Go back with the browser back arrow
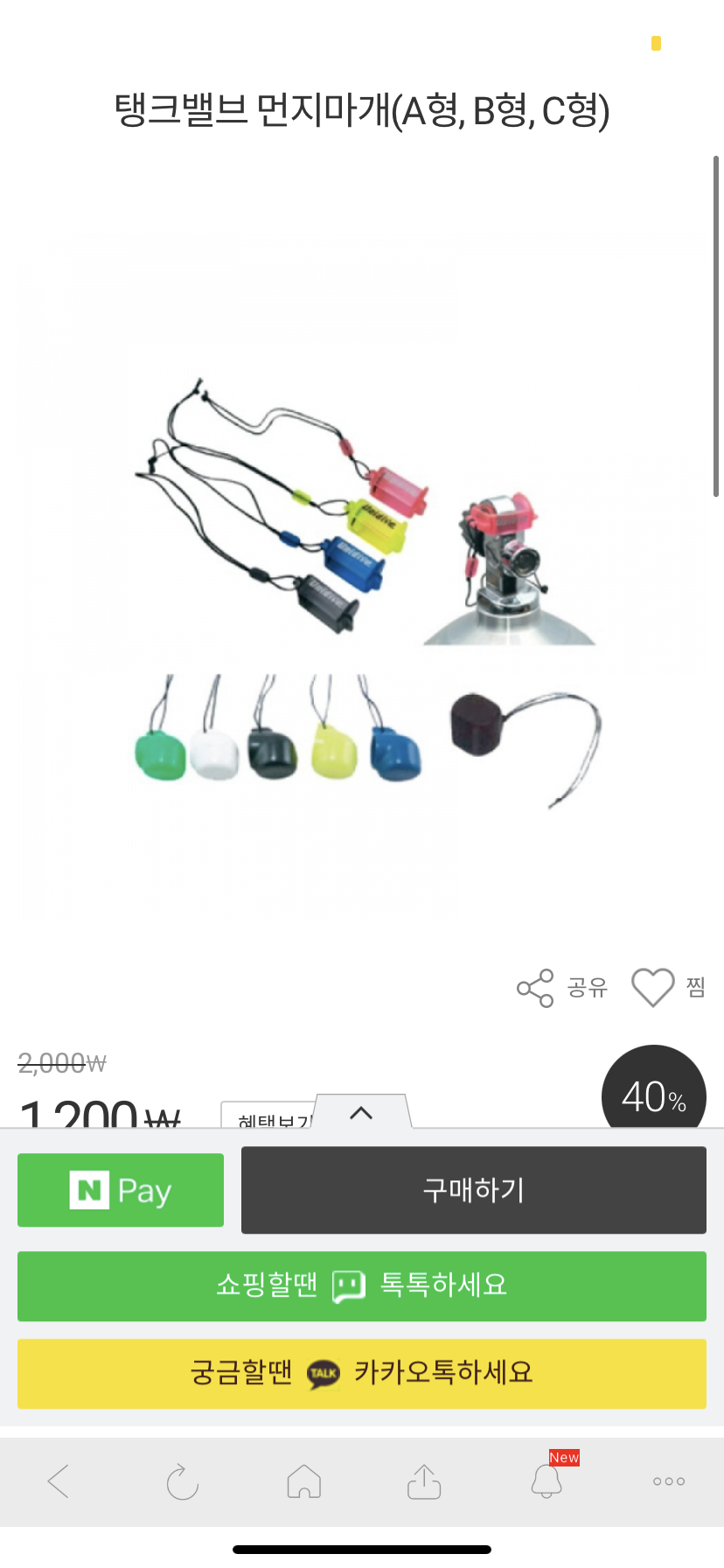 pos(59,1481)
